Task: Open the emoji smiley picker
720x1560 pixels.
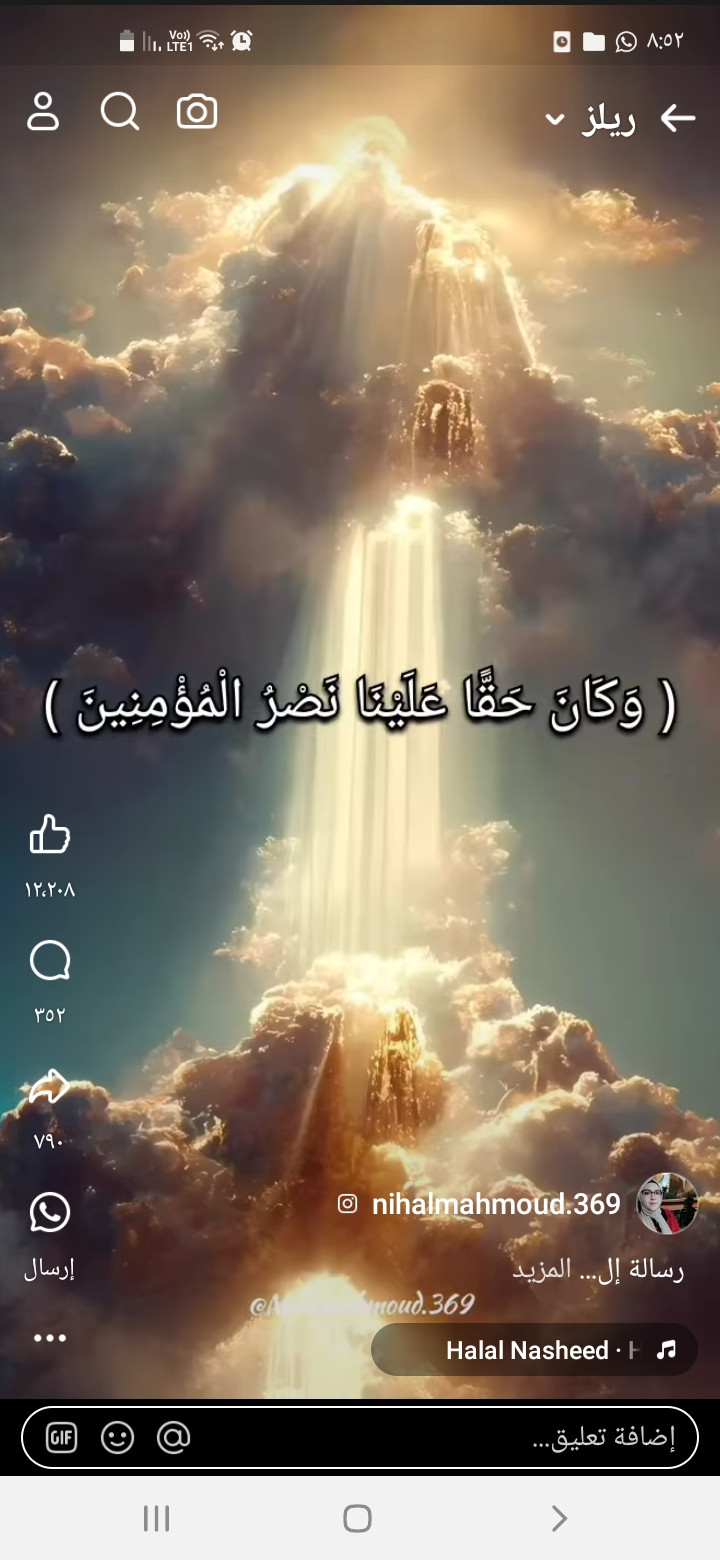Action: point(118,1438)
